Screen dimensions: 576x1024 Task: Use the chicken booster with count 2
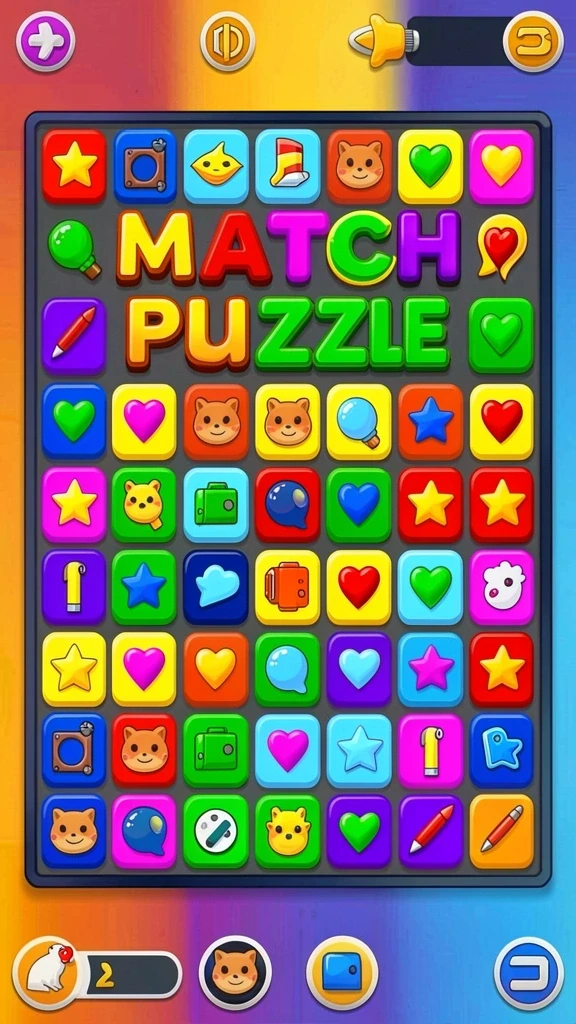click(46, 973)
